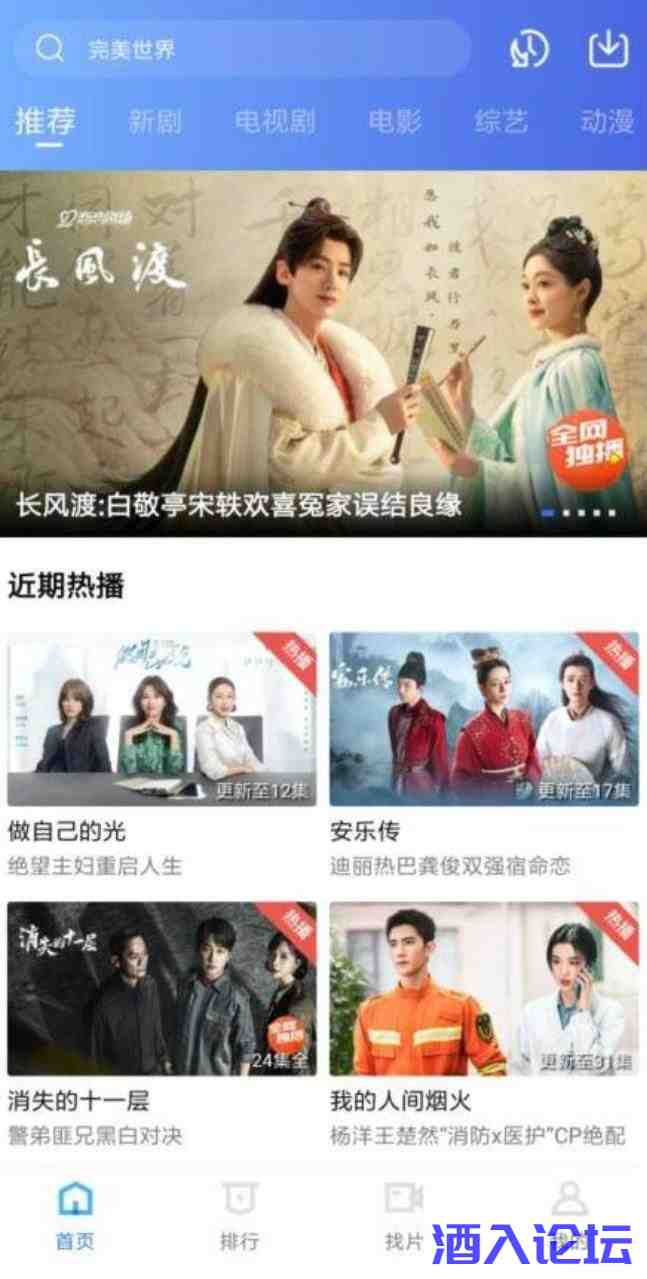Switch to the 新剧 tab

155,122
